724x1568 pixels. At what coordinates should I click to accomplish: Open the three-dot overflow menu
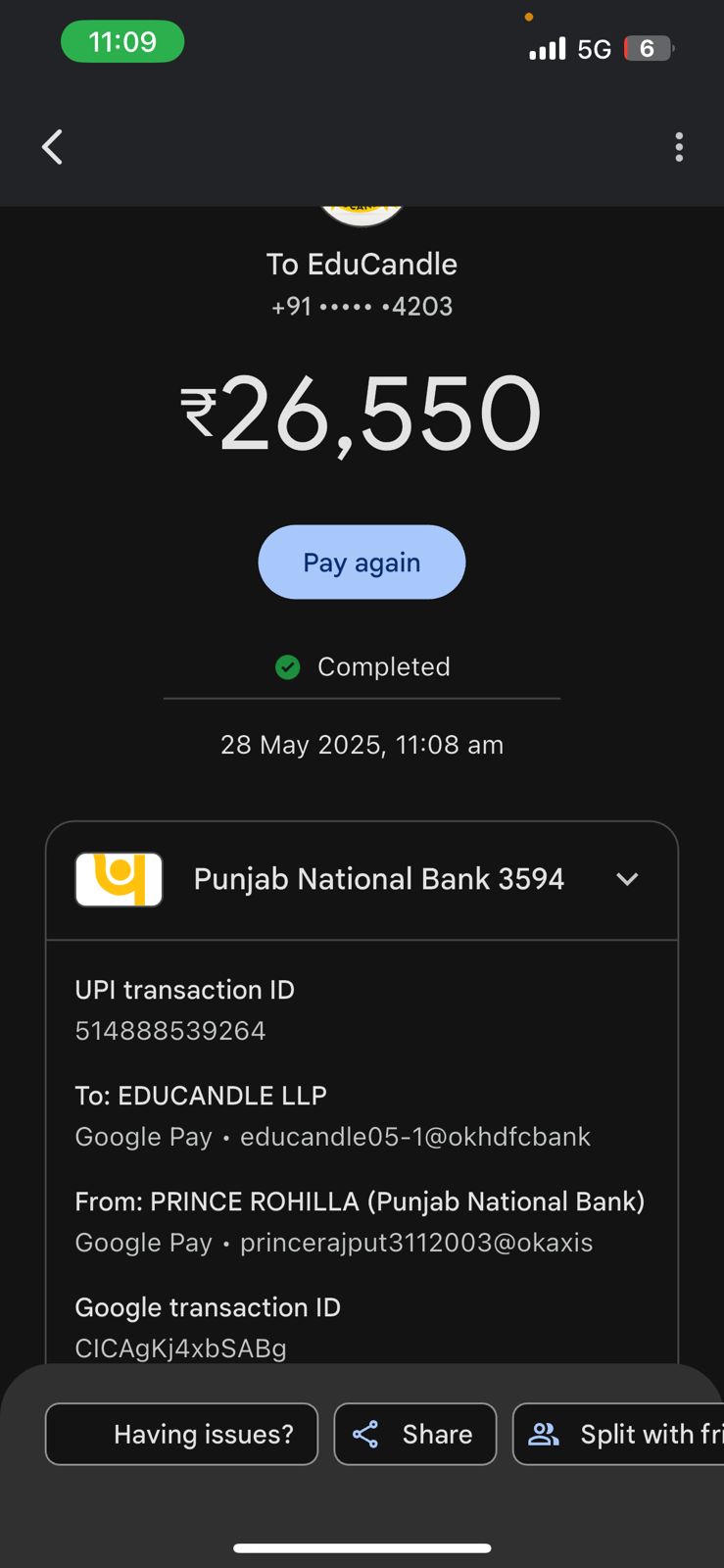(679, 148)
